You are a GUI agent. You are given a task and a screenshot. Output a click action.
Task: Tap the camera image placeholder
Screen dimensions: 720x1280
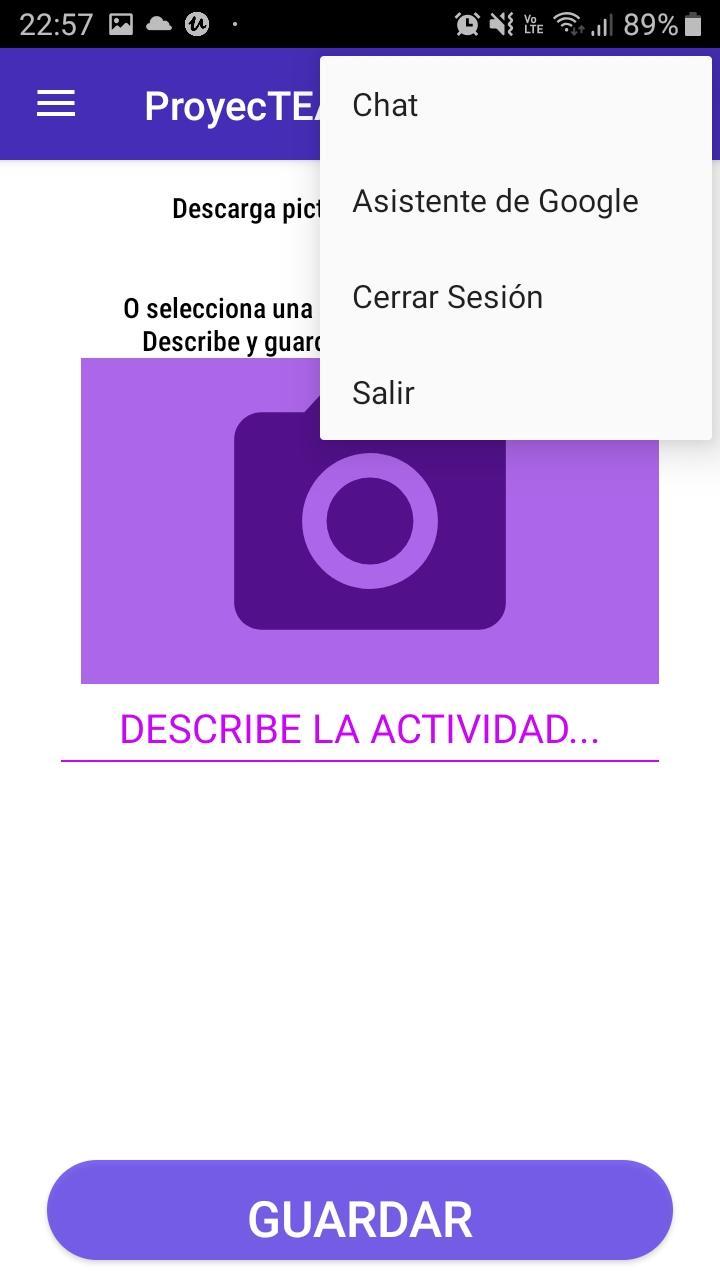pos(369,521)
